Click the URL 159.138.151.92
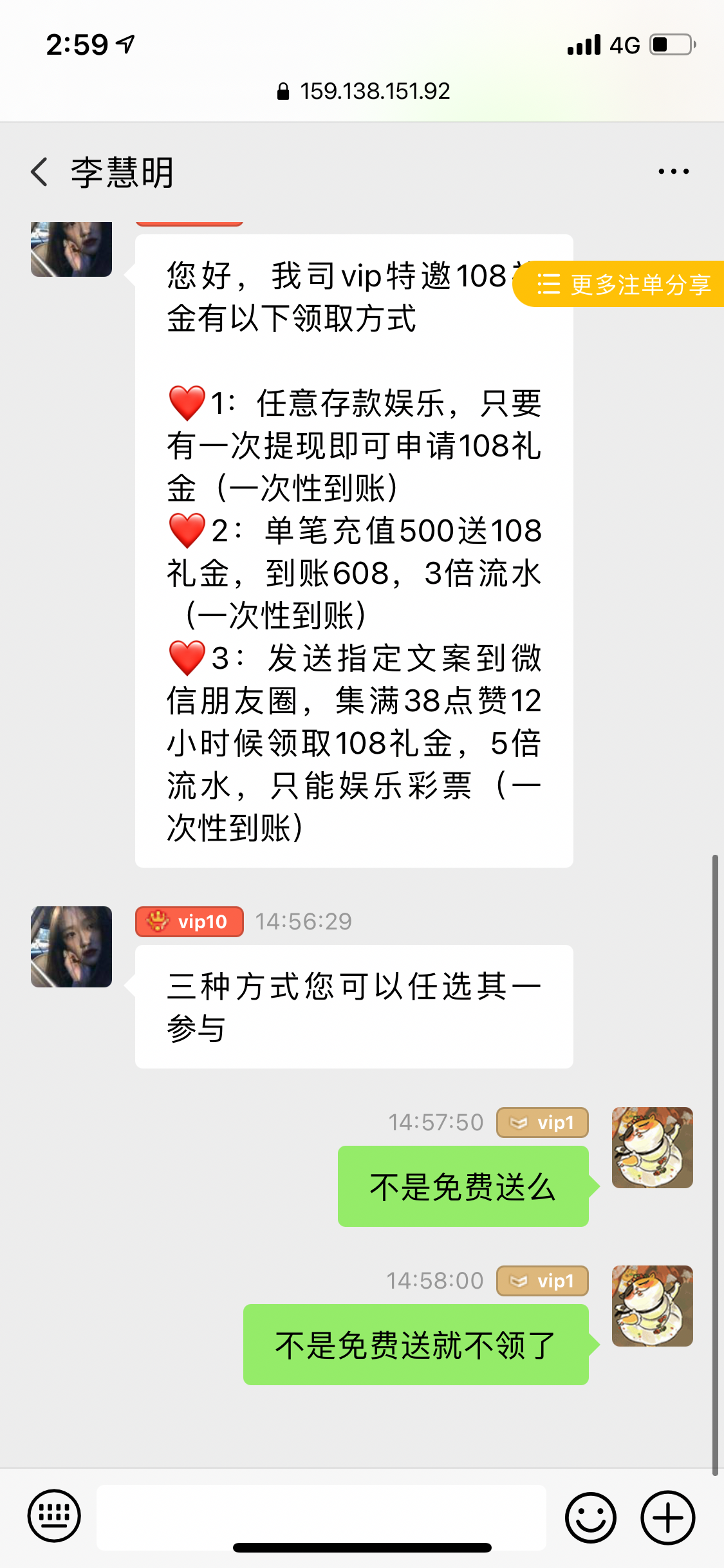This screenshot has height=1568, width=724. [376, 90]
